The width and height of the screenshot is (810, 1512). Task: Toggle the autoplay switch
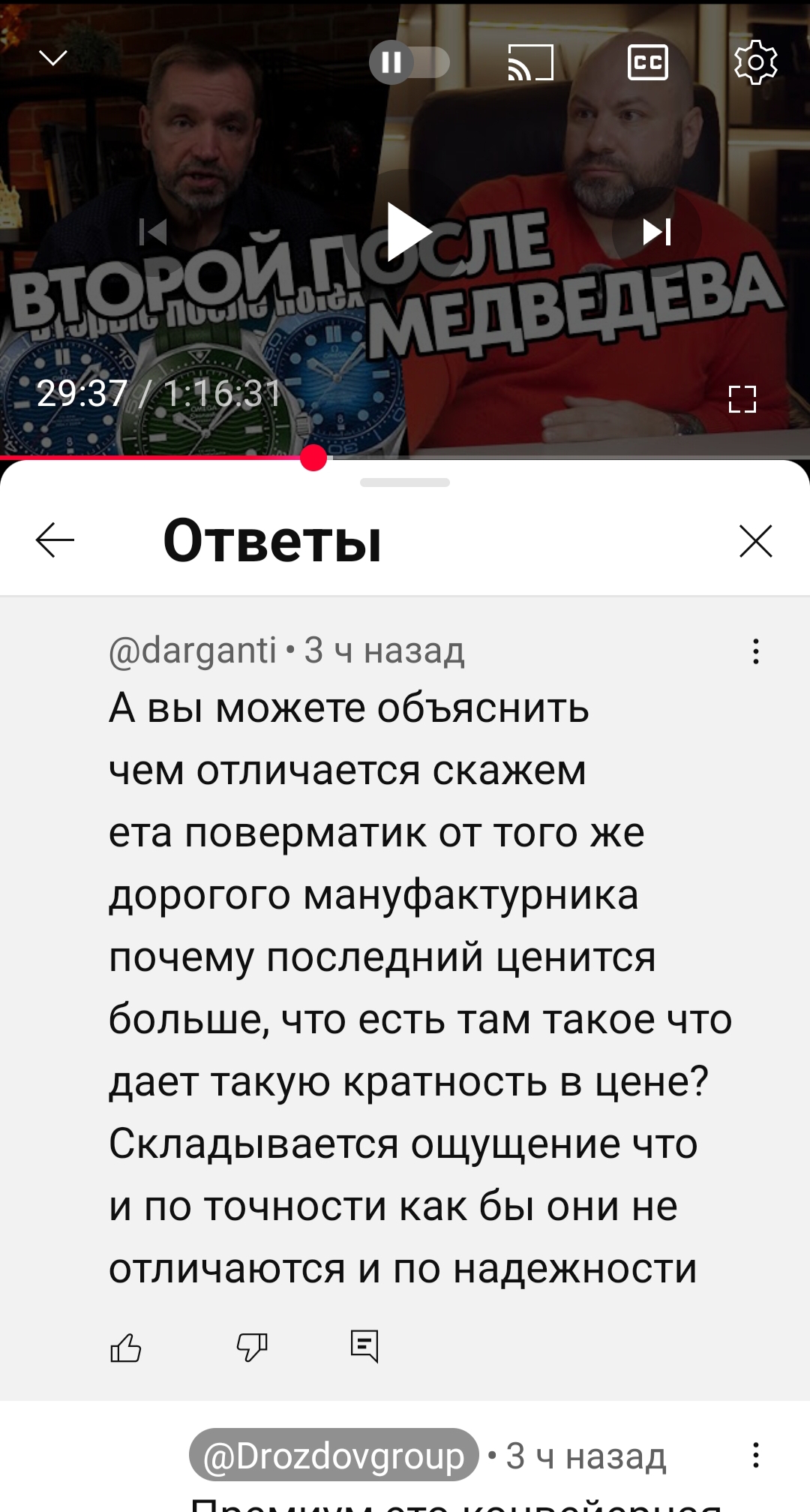(x=409, y=62)
